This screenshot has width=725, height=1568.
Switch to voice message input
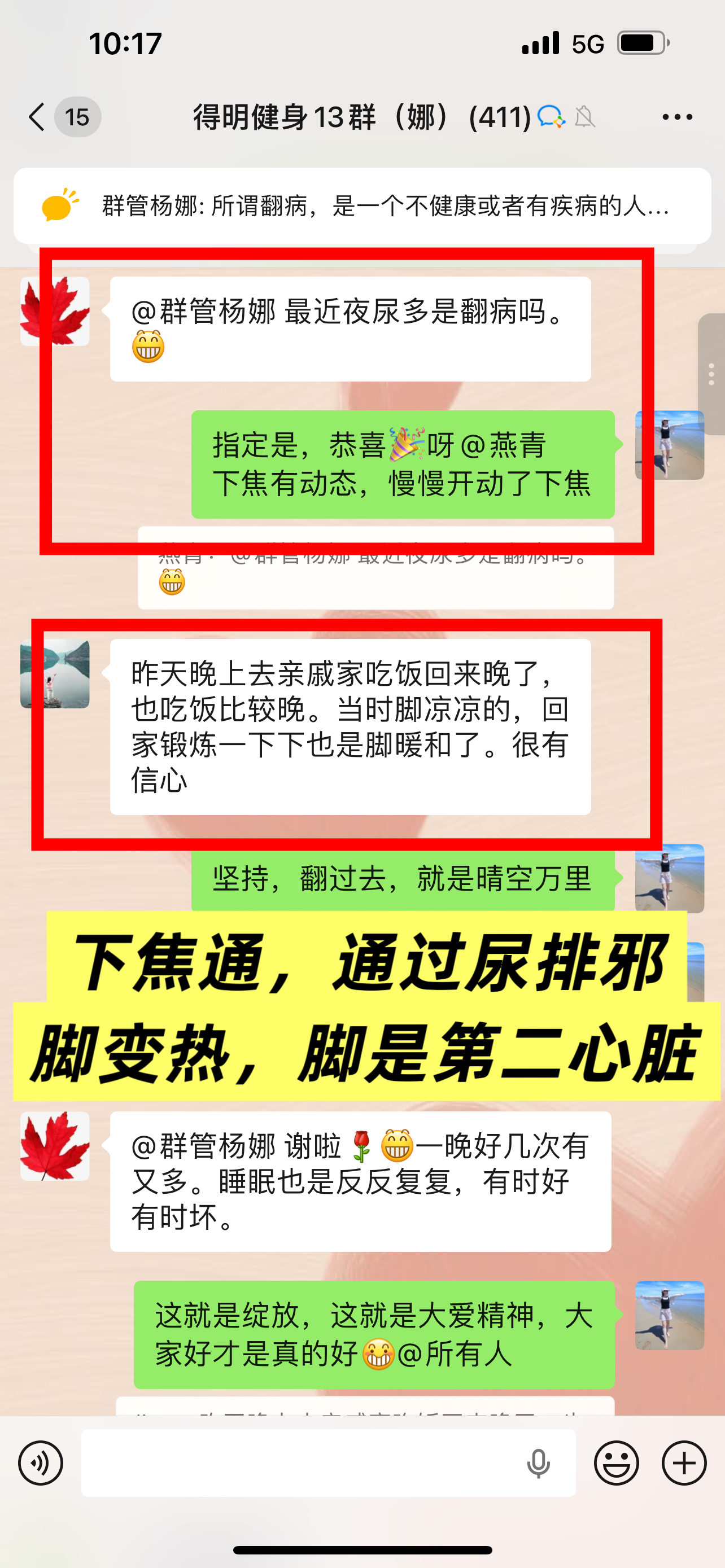[40, 1462]
